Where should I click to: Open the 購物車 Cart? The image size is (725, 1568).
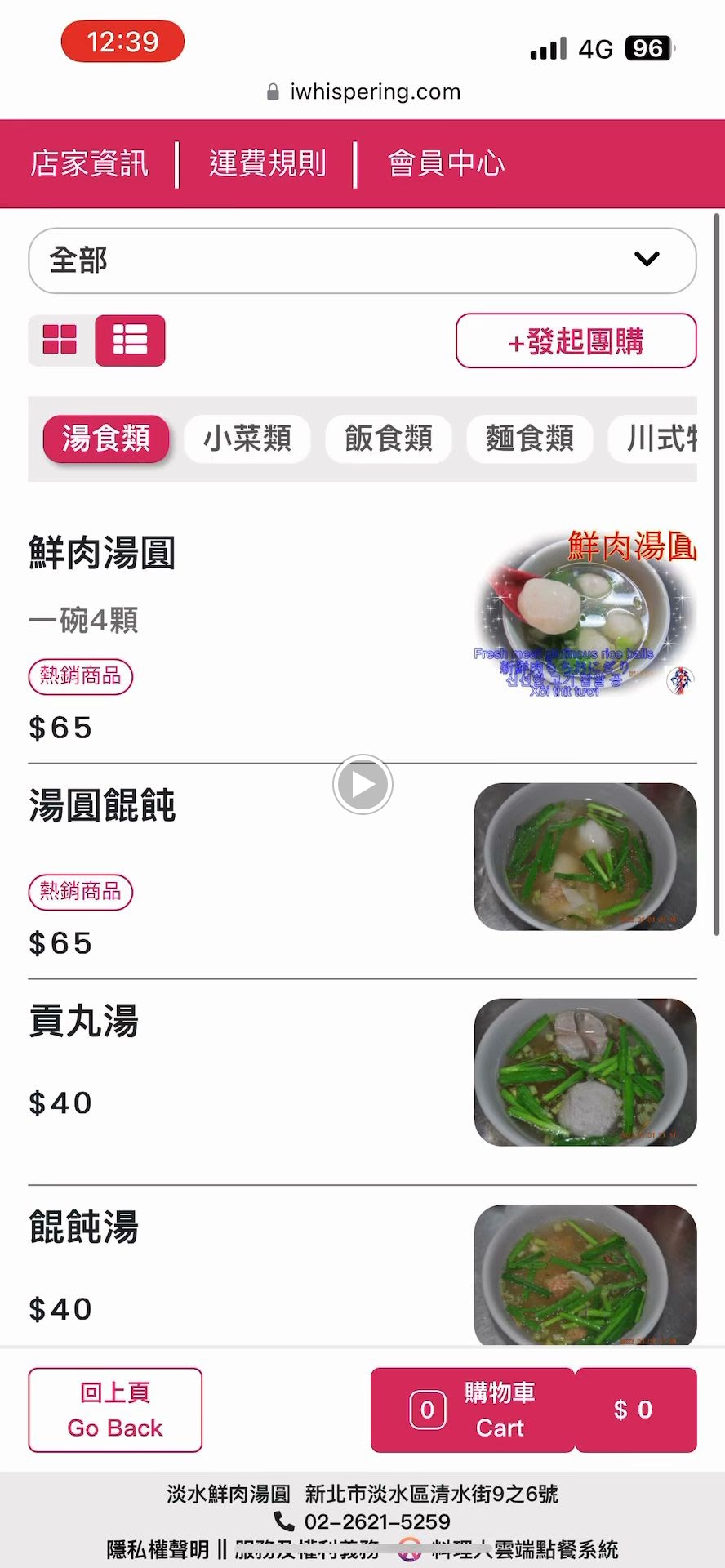tap(473, 1410)
